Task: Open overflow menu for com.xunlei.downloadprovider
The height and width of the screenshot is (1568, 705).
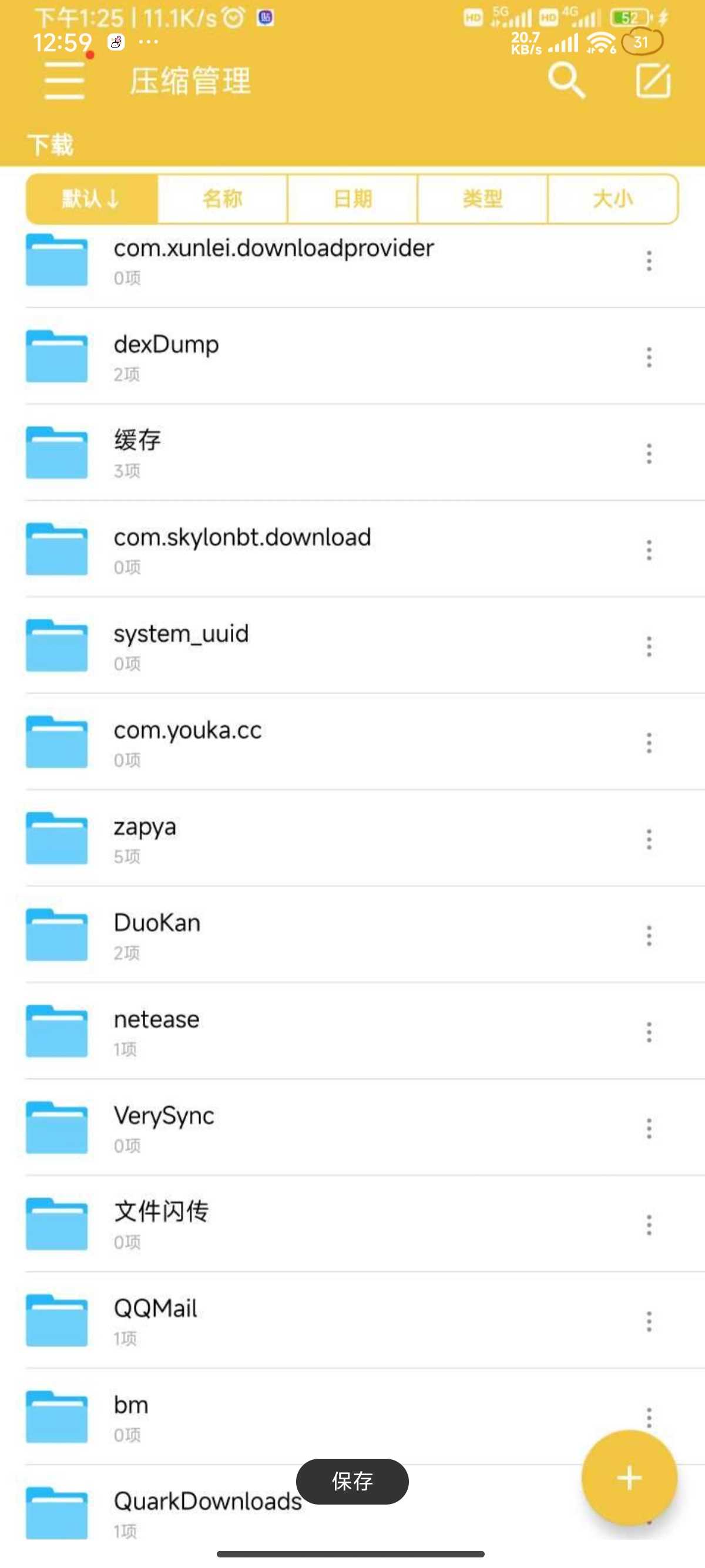Action: click(649, 261)
